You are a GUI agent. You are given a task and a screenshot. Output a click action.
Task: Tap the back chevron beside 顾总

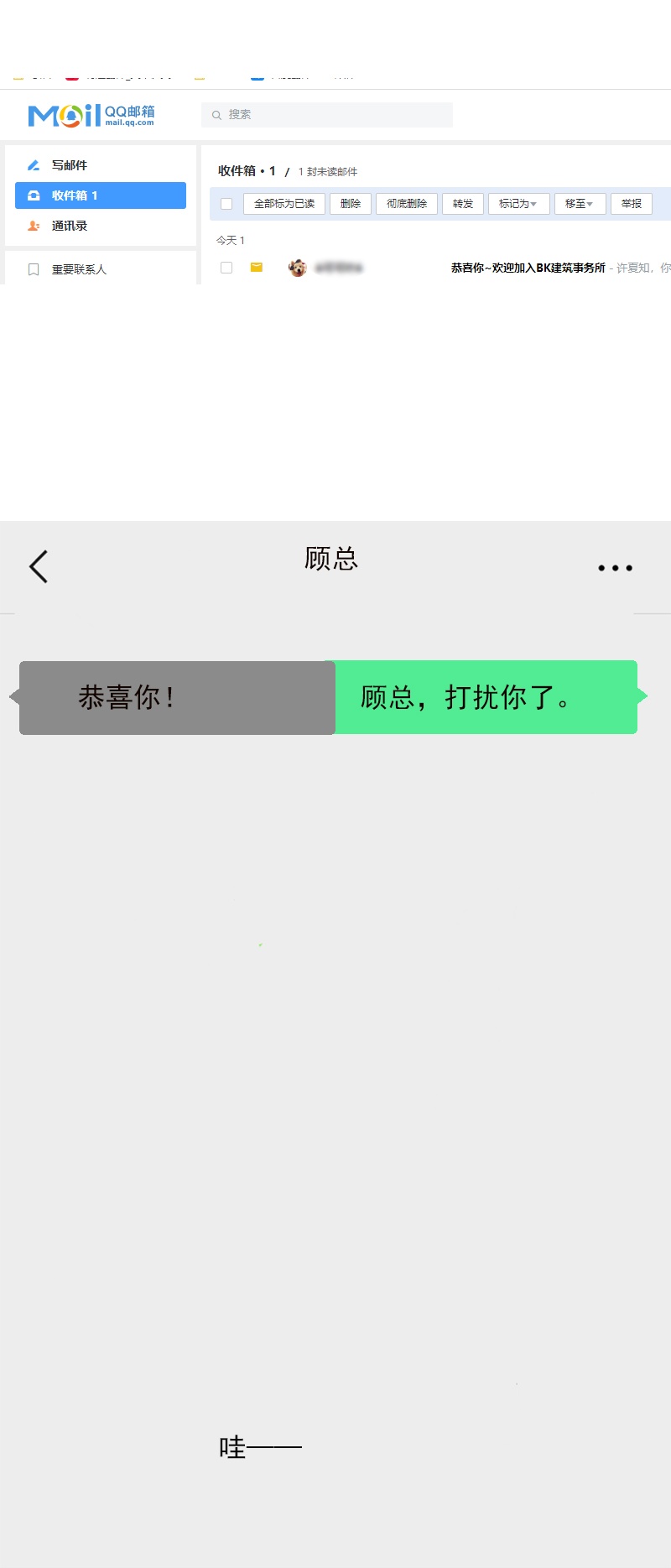[x=39, y=566]
